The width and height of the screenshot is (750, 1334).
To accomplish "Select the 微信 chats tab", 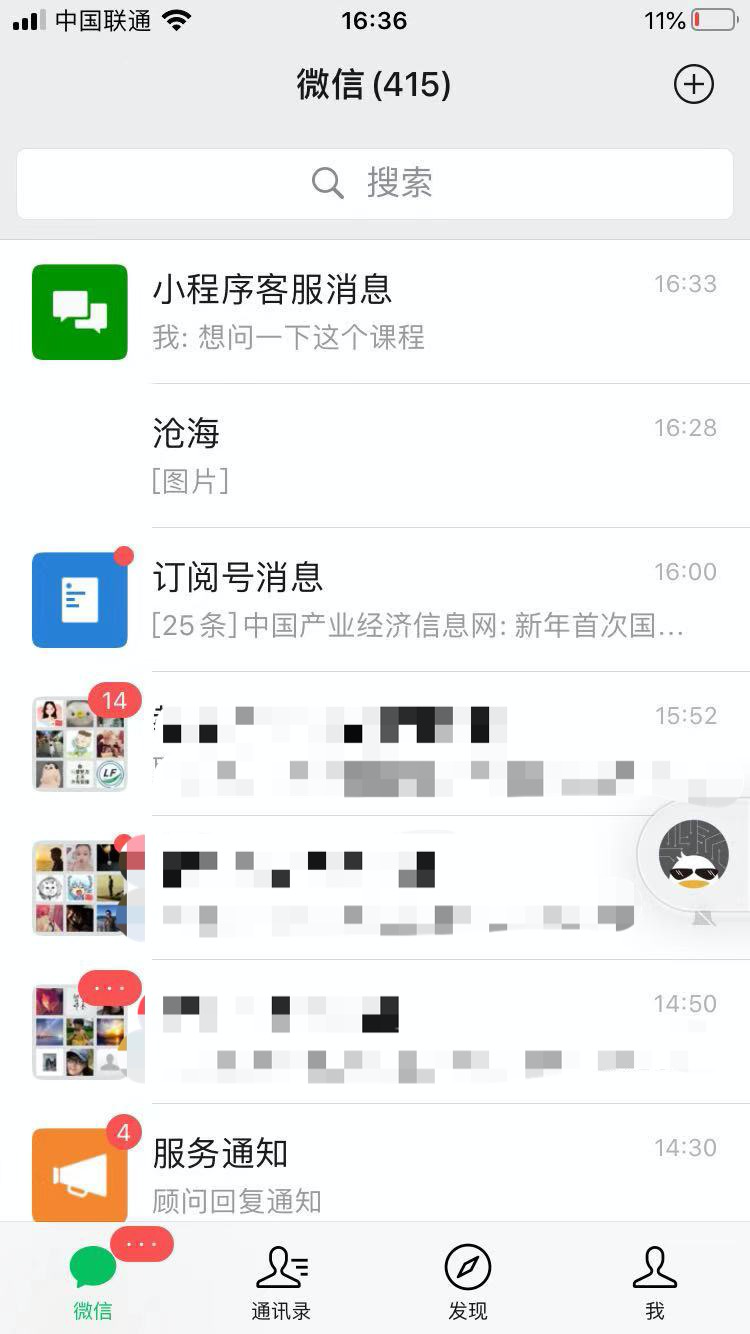I will point(93,1283).
